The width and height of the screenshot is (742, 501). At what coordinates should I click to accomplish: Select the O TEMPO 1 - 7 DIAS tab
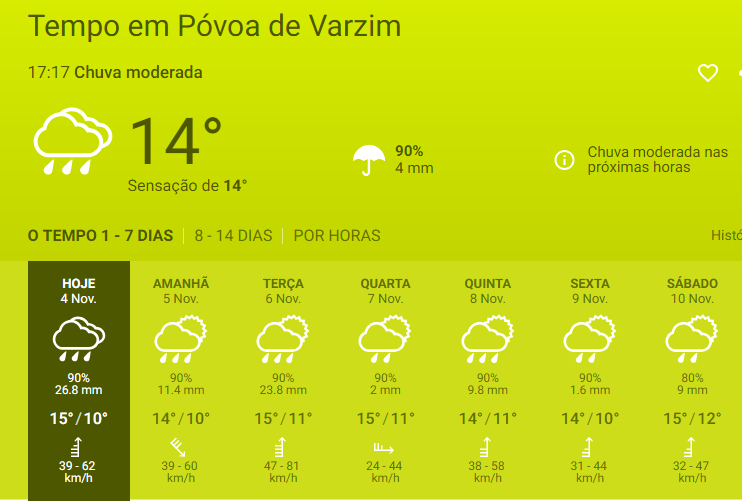click(x=100, y=236)
